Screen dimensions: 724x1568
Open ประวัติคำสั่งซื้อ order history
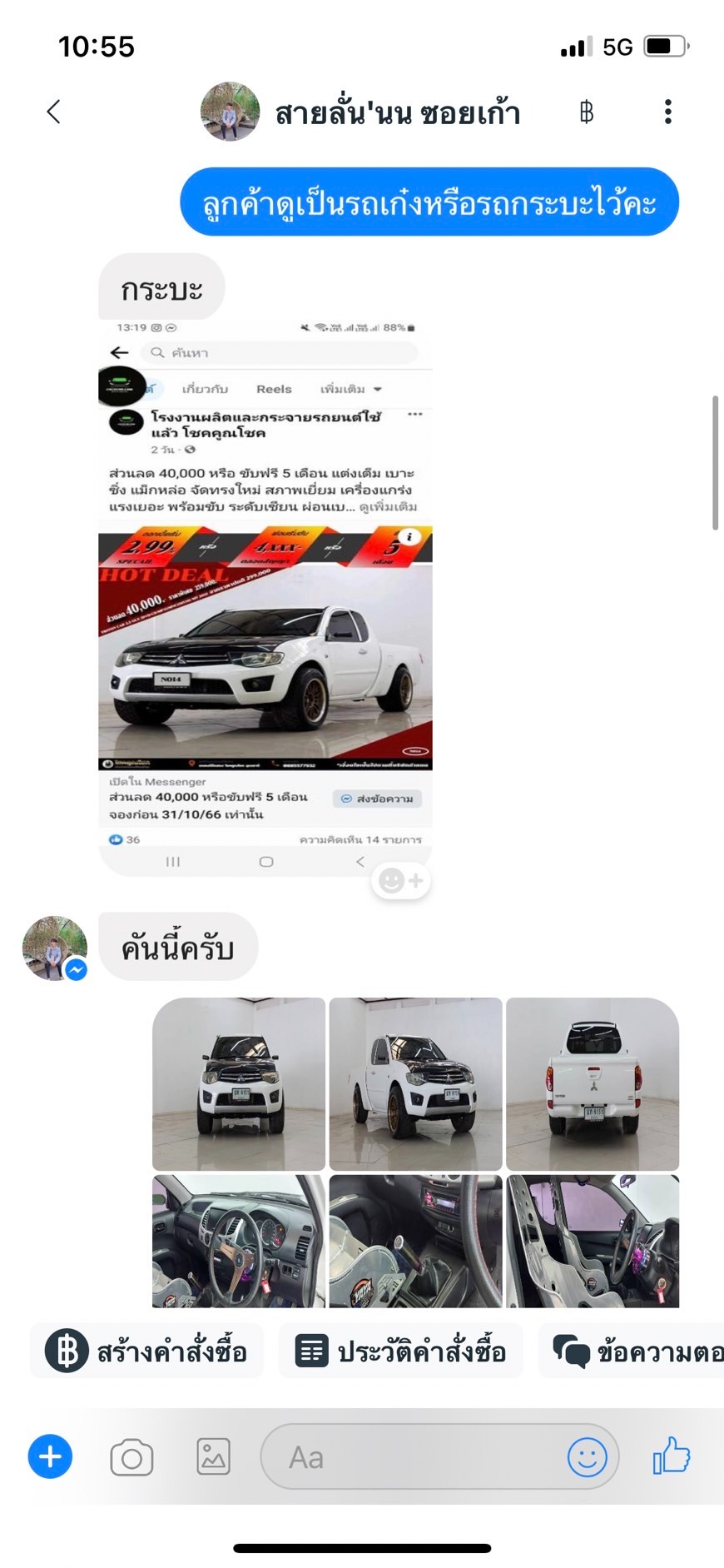pos(400,1351)
